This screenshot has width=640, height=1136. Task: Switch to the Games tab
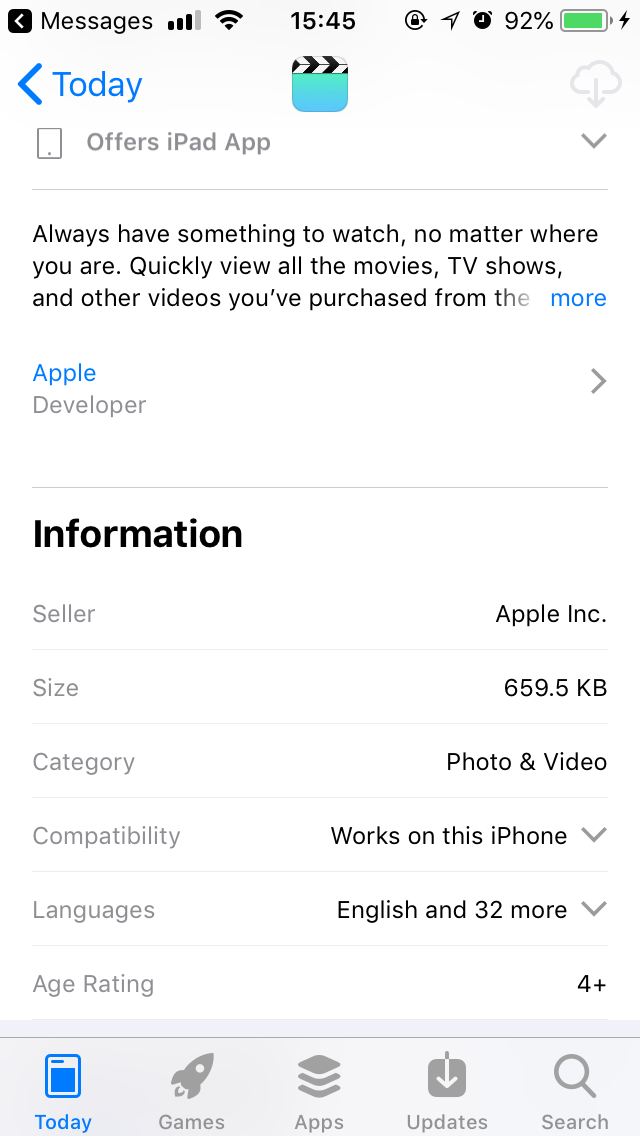coord(191,1093)
